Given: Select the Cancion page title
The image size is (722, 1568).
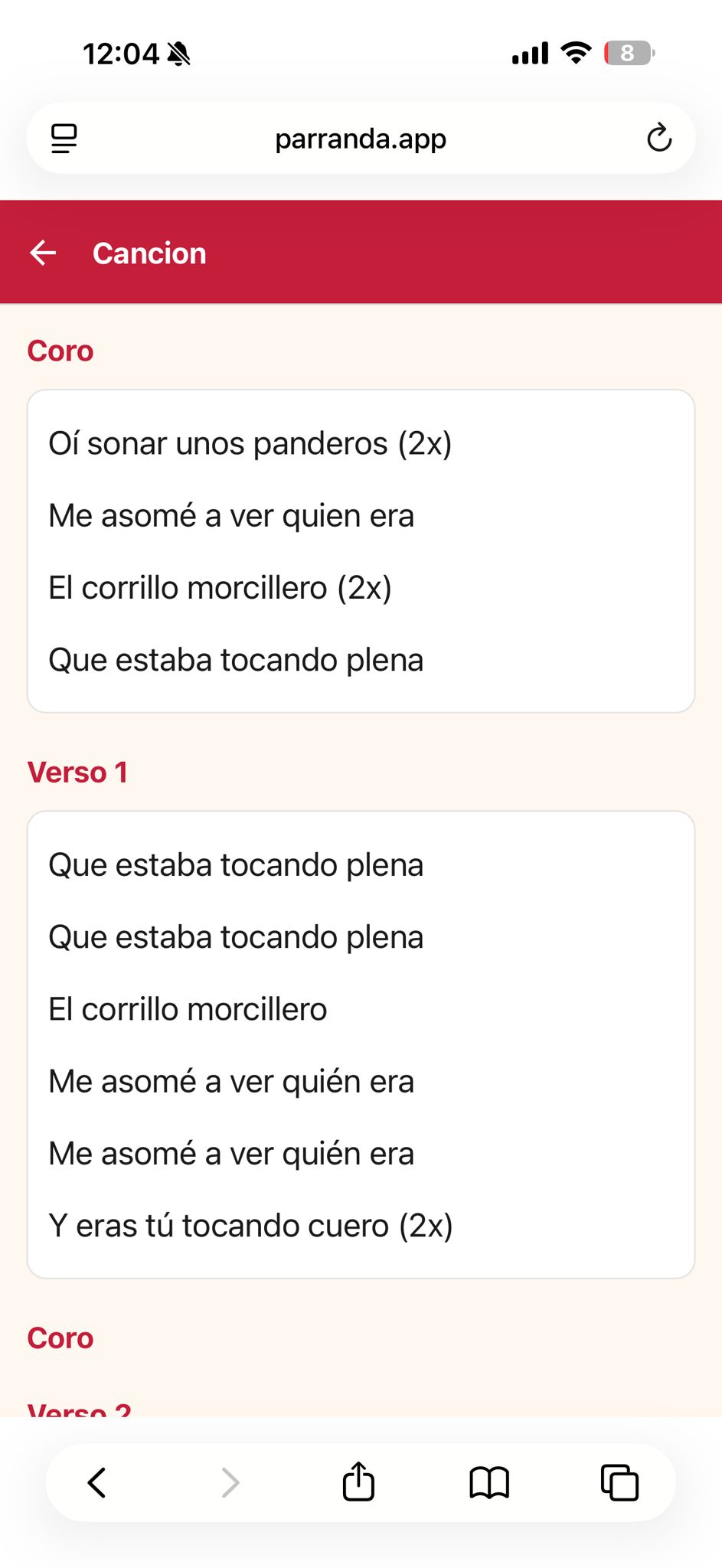Looking at the screenshot, I should 149,253.
